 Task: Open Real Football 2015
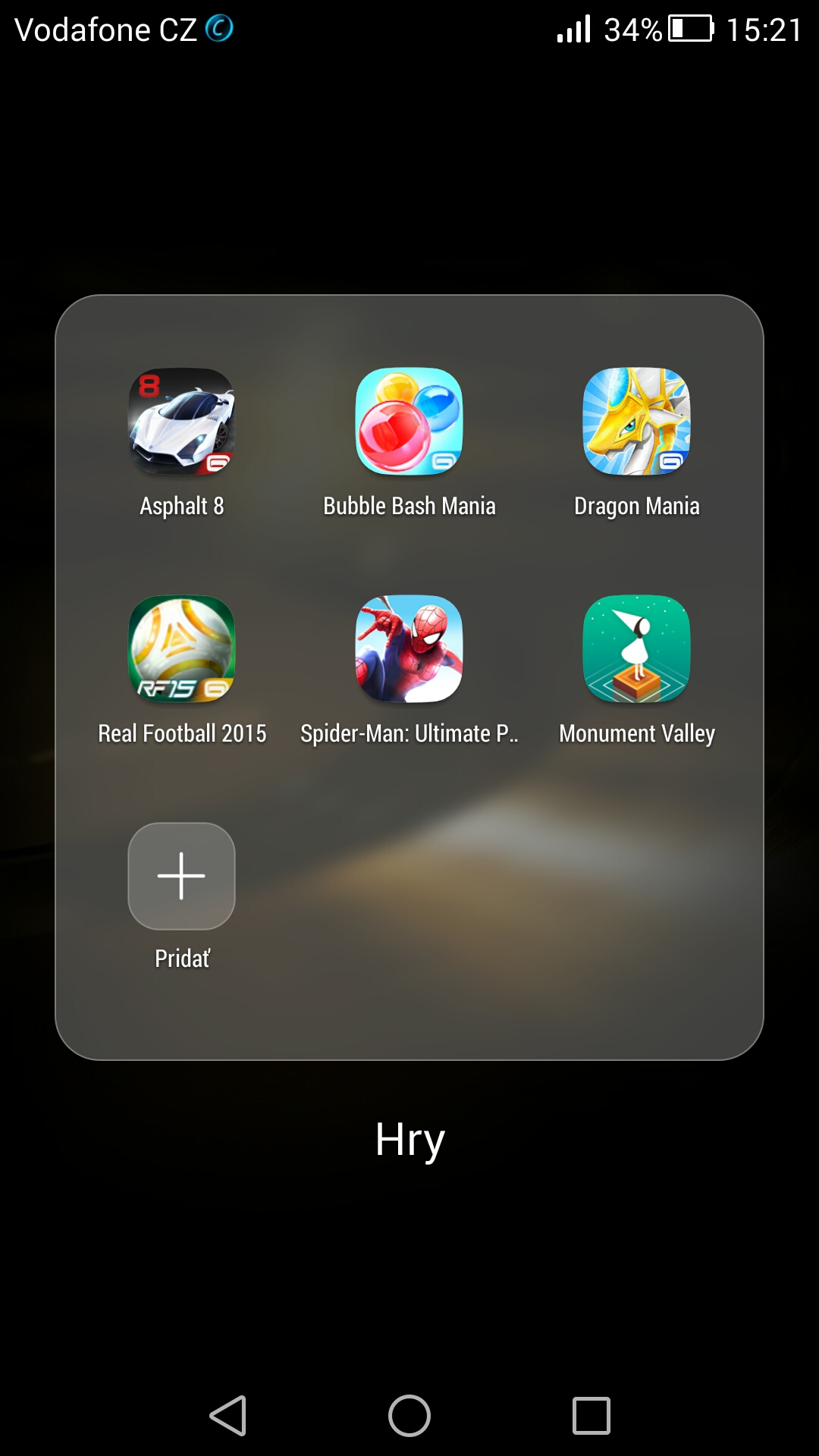click(182, 649)
